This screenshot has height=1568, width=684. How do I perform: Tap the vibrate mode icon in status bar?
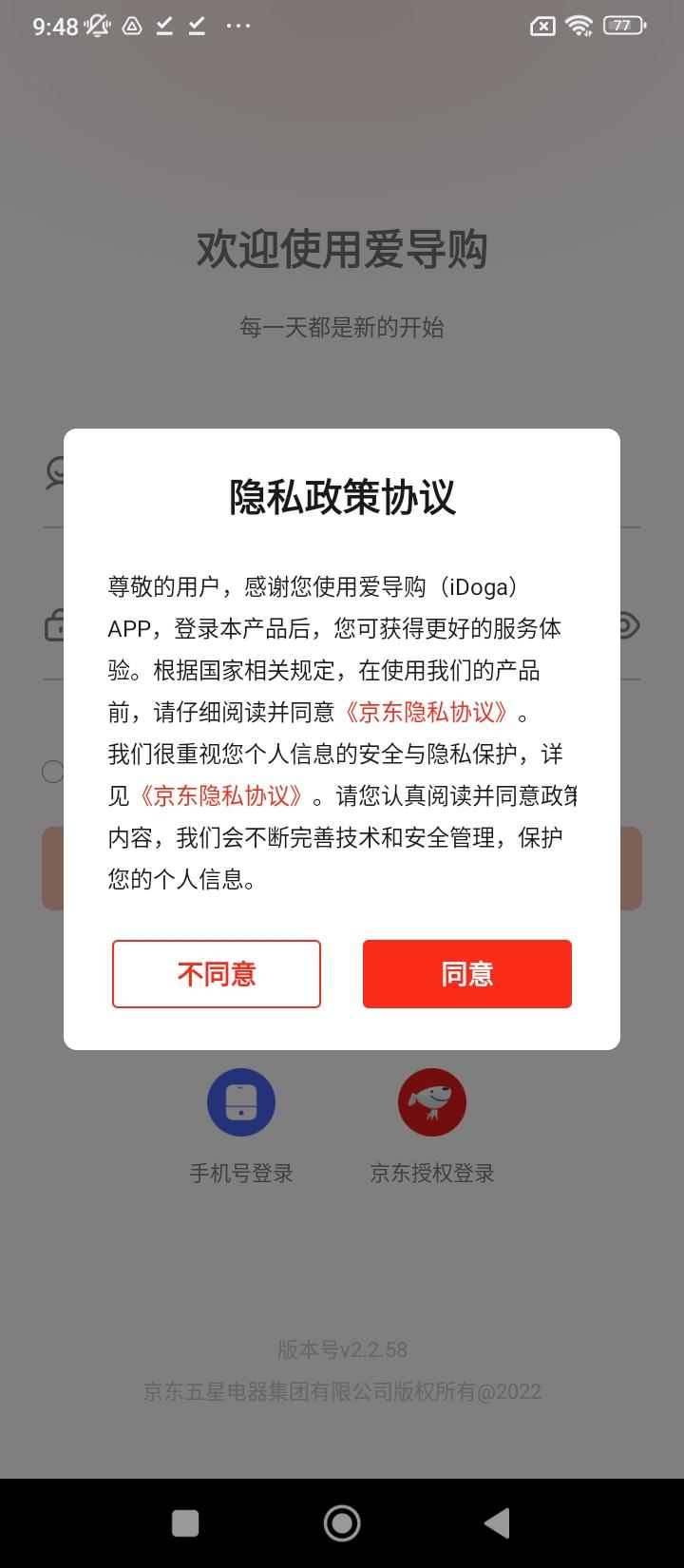96,26
